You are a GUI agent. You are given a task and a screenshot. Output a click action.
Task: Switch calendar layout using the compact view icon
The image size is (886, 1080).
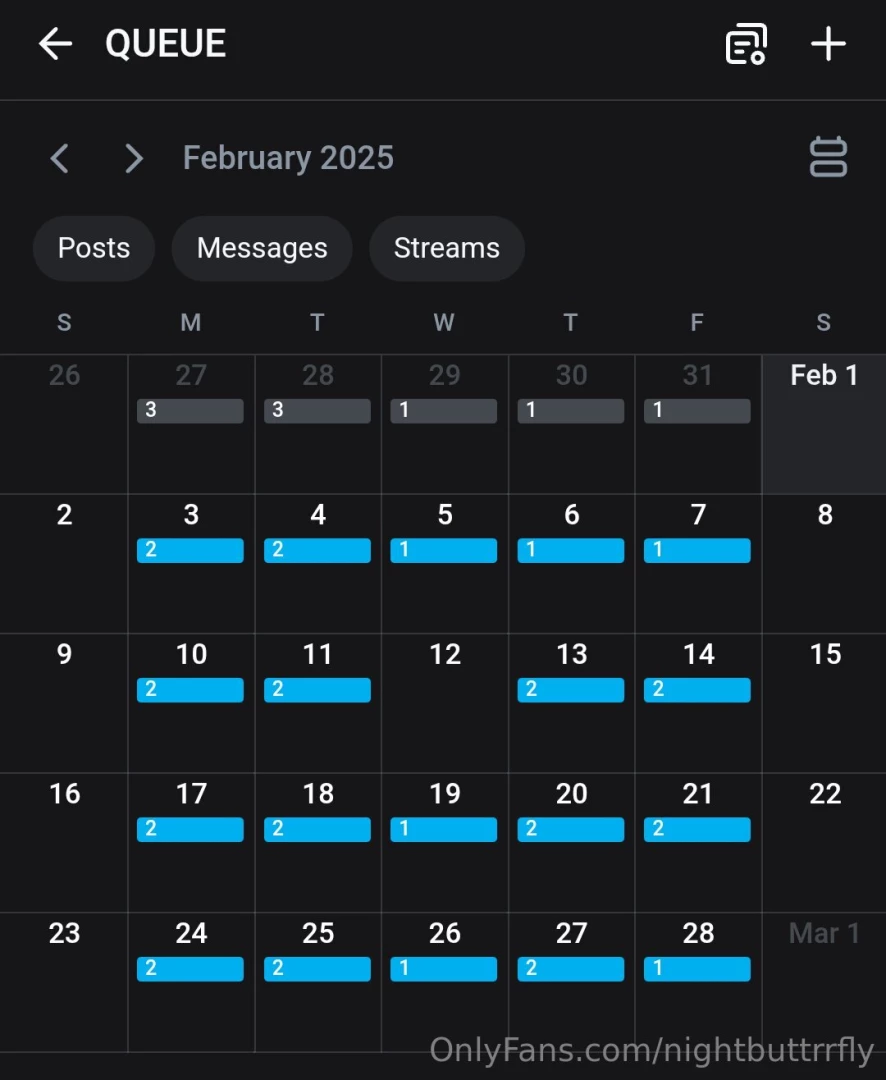point(827,157)
